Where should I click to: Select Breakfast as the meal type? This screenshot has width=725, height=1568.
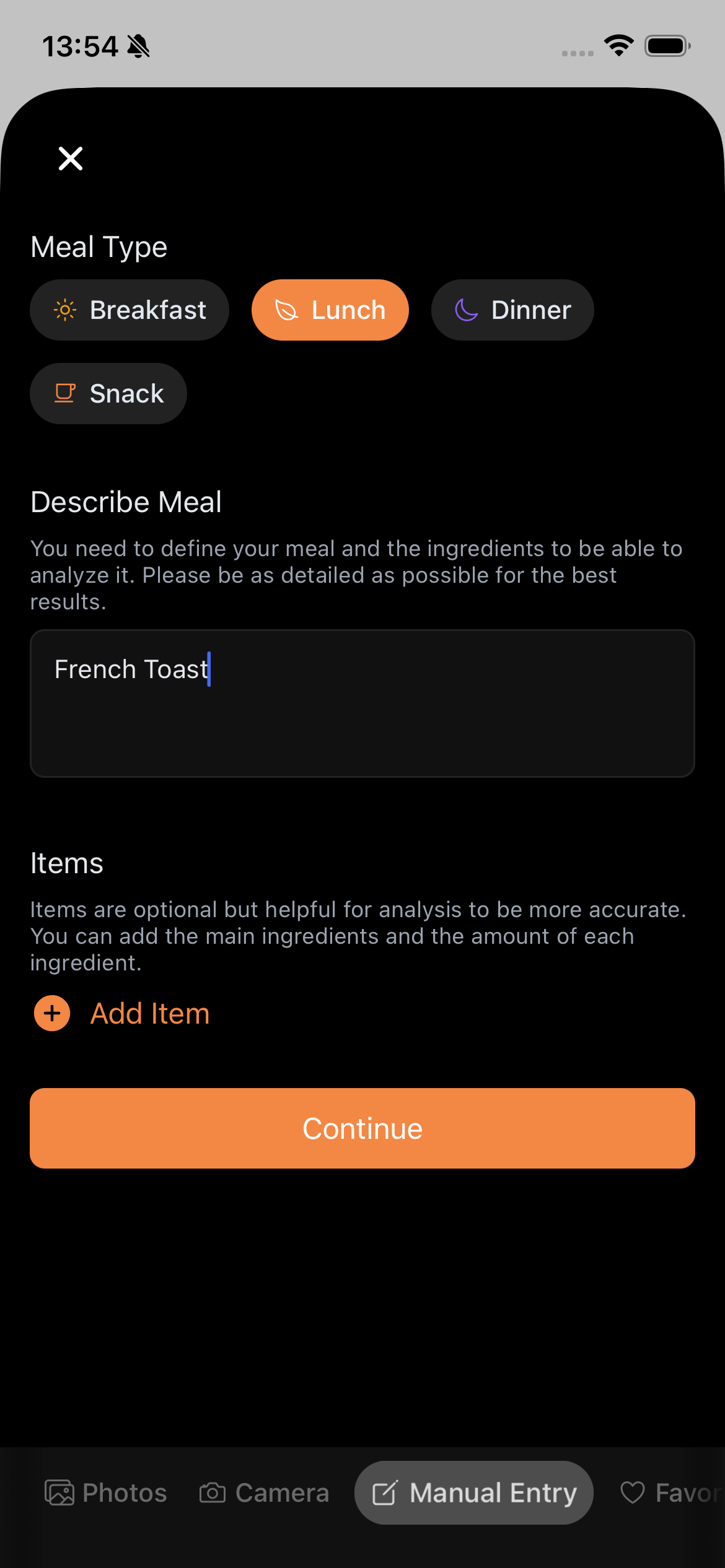point(130,310)
